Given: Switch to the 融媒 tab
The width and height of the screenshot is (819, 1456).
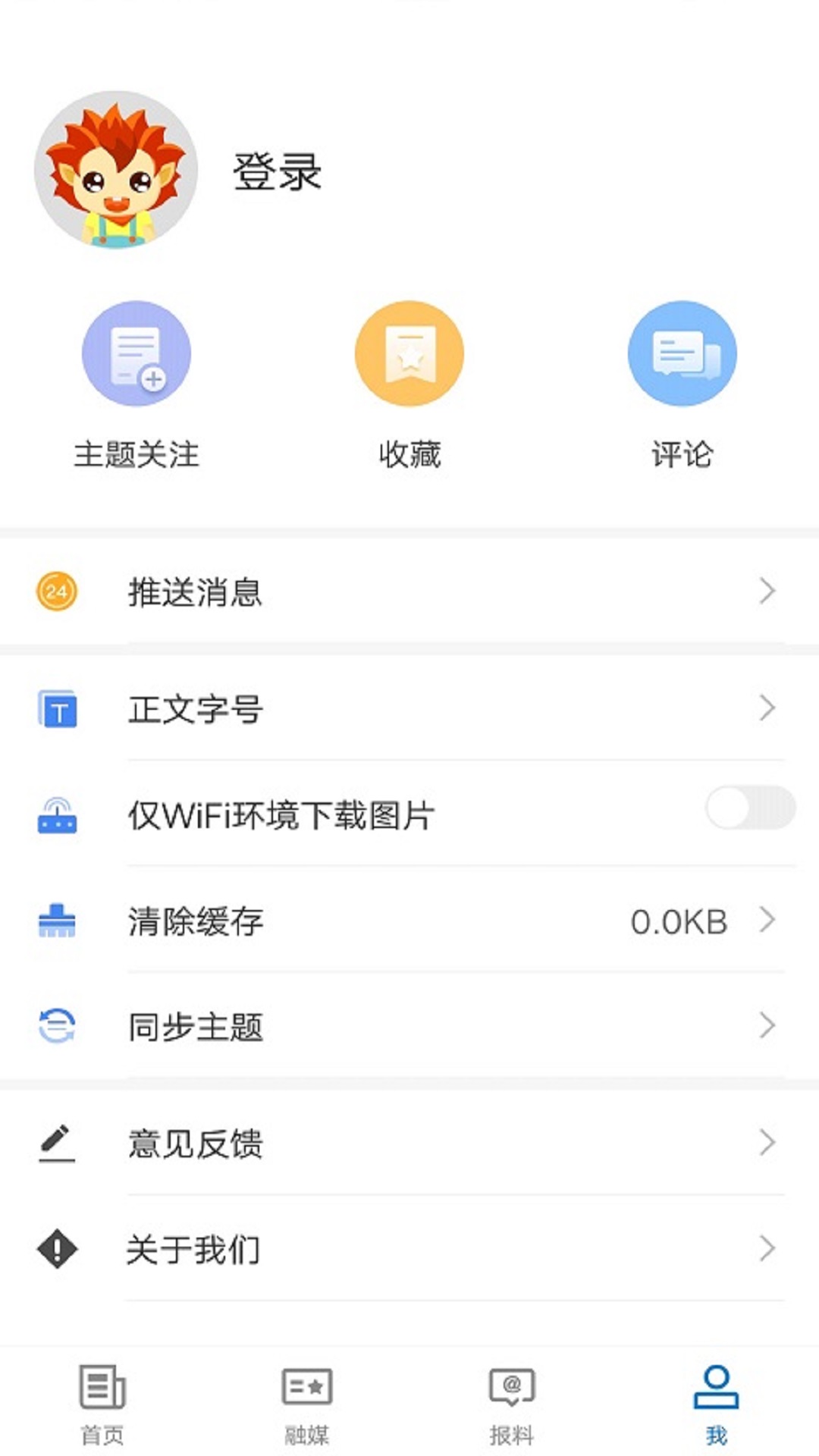Looking at the screenshot, I should [307, 1403].
